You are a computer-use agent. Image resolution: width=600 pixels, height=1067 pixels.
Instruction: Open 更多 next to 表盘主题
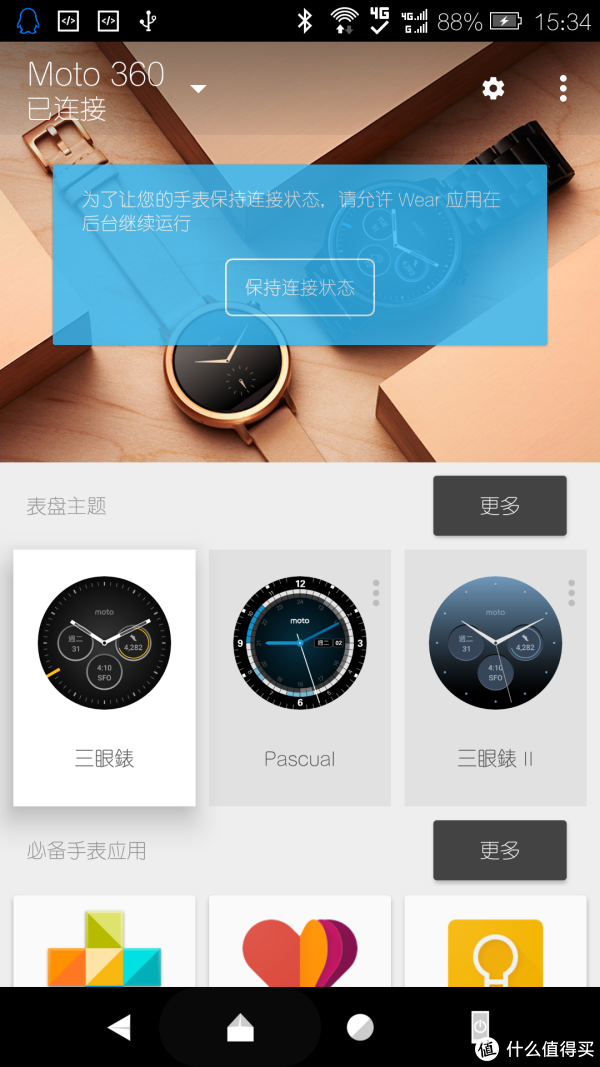click(499, 506)
